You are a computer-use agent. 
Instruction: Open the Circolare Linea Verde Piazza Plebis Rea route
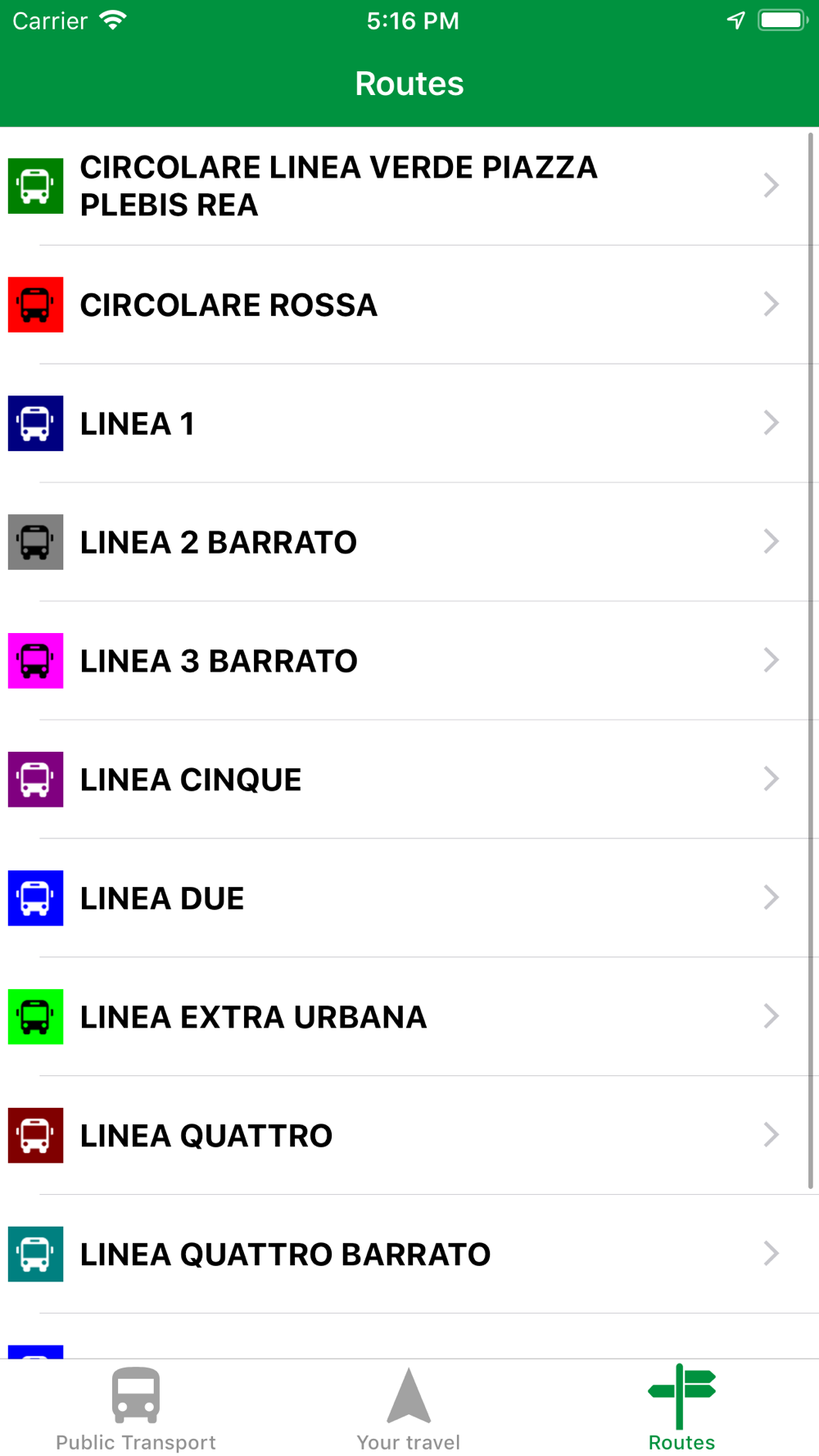(409, 186)
